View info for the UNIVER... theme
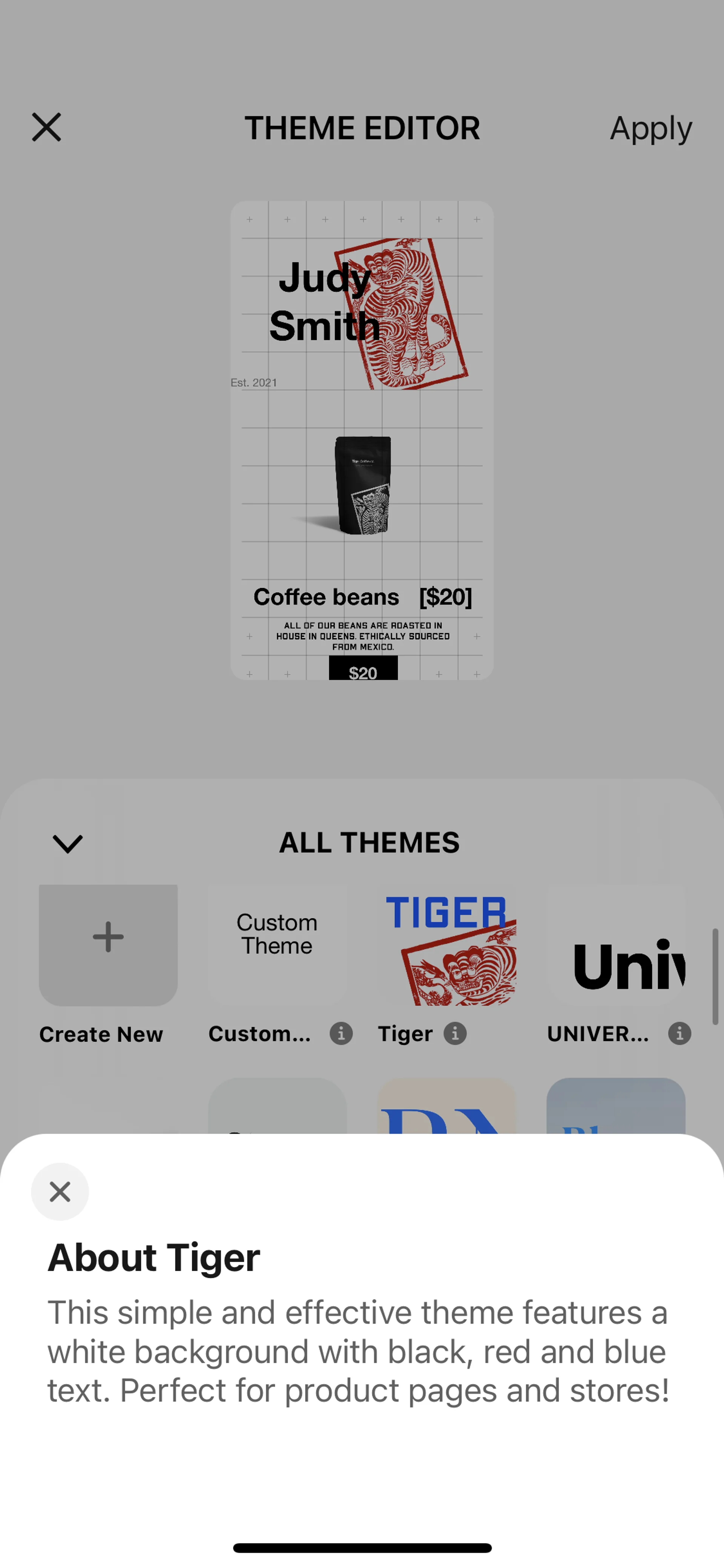 click(680, 1034)
